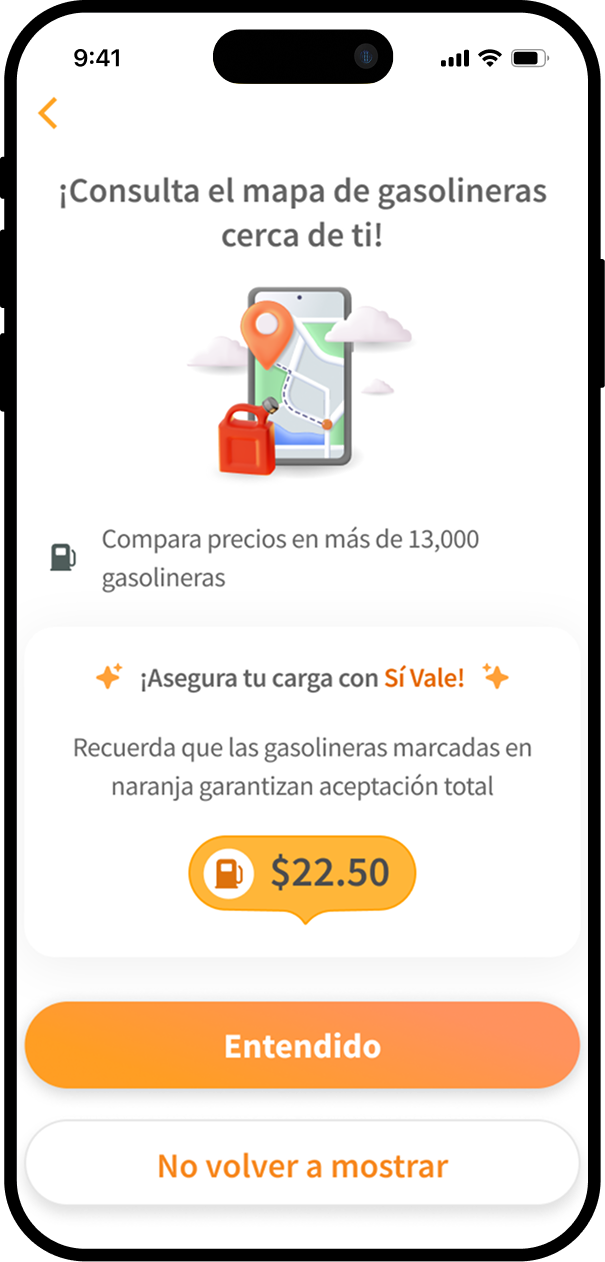
Task: Confirm with the Entendido button
Action: [x=302, y=1046]
